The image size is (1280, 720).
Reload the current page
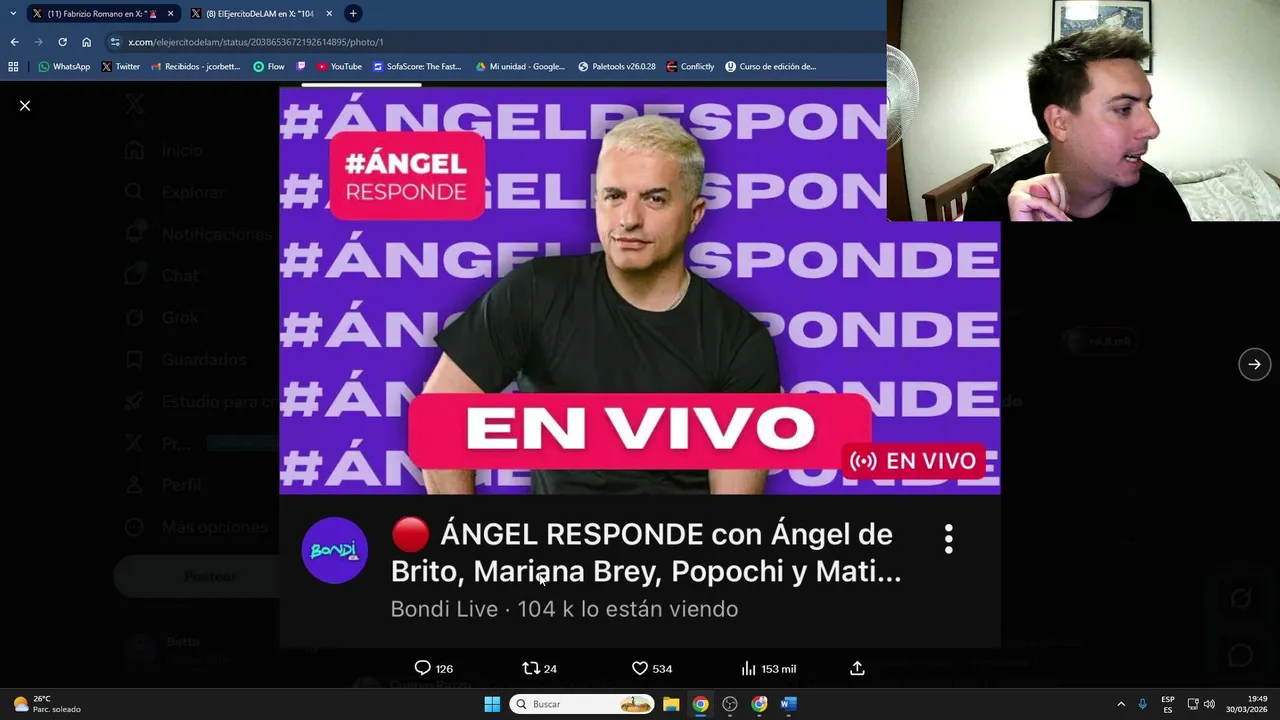pyautogui.click(x=62, y=42)
